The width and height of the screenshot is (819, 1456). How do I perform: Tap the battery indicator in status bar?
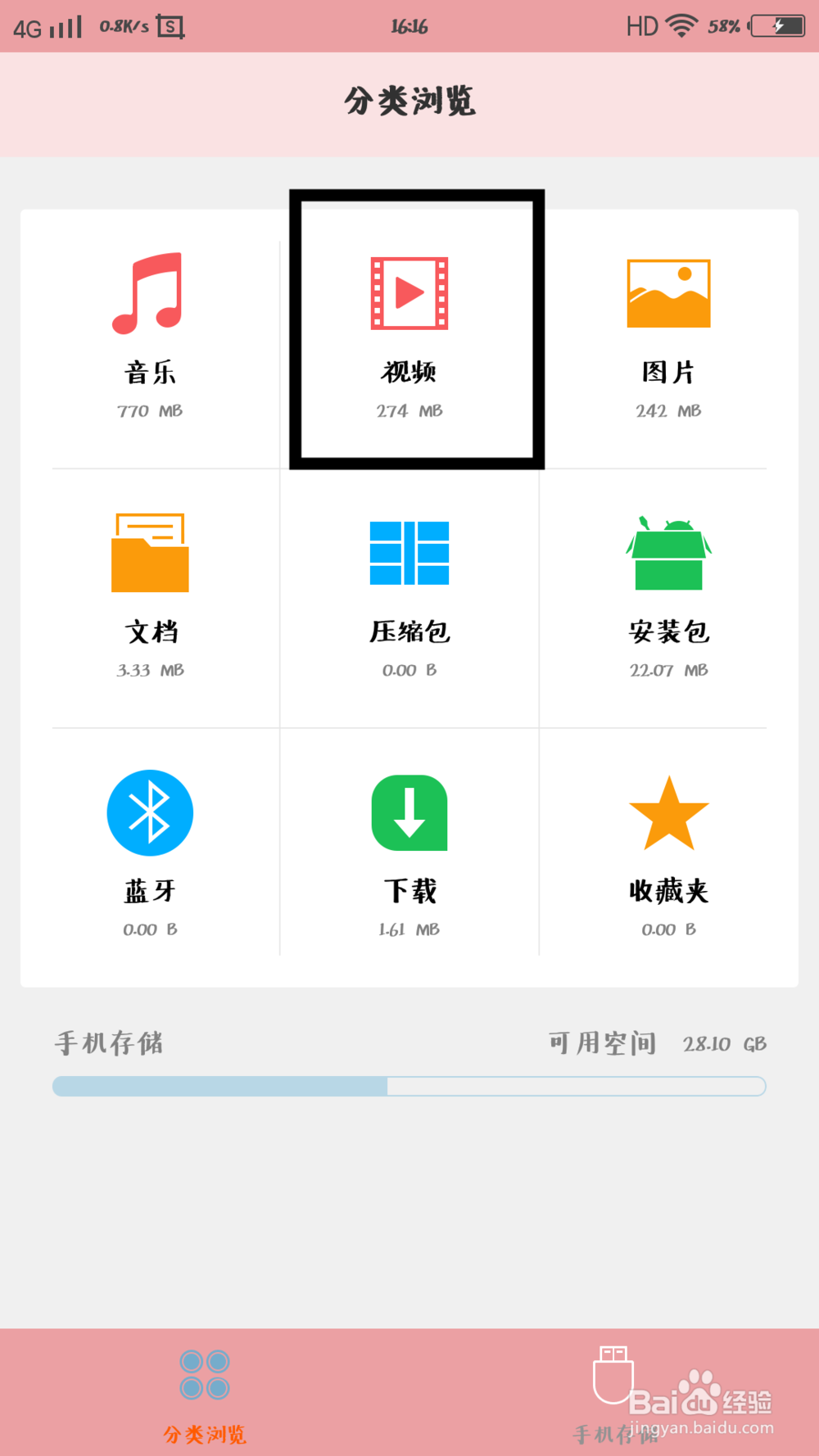pyautogui.click(x=776, y=25)
